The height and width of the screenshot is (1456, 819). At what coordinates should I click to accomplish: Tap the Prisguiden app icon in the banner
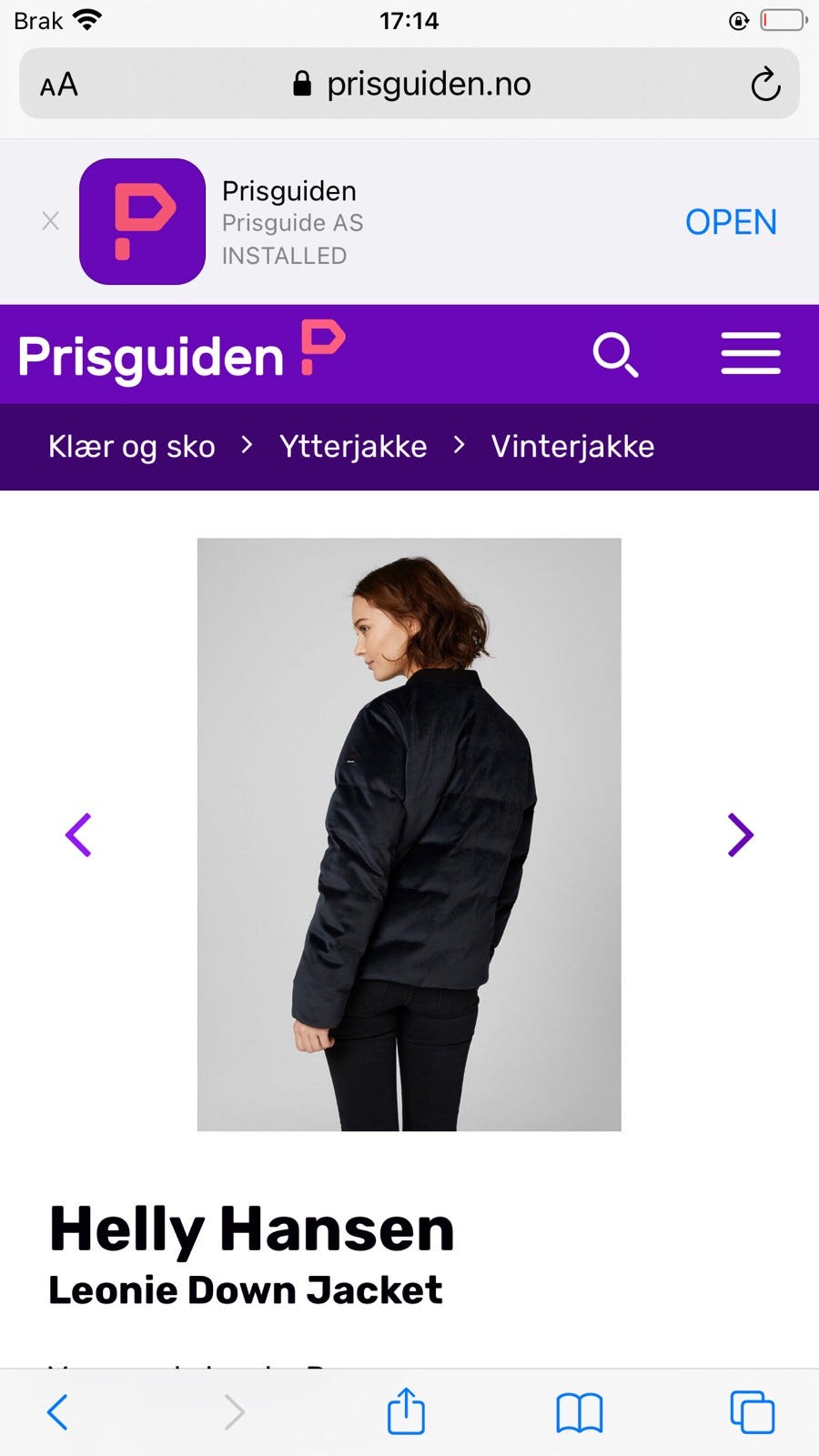click(141, 221)
